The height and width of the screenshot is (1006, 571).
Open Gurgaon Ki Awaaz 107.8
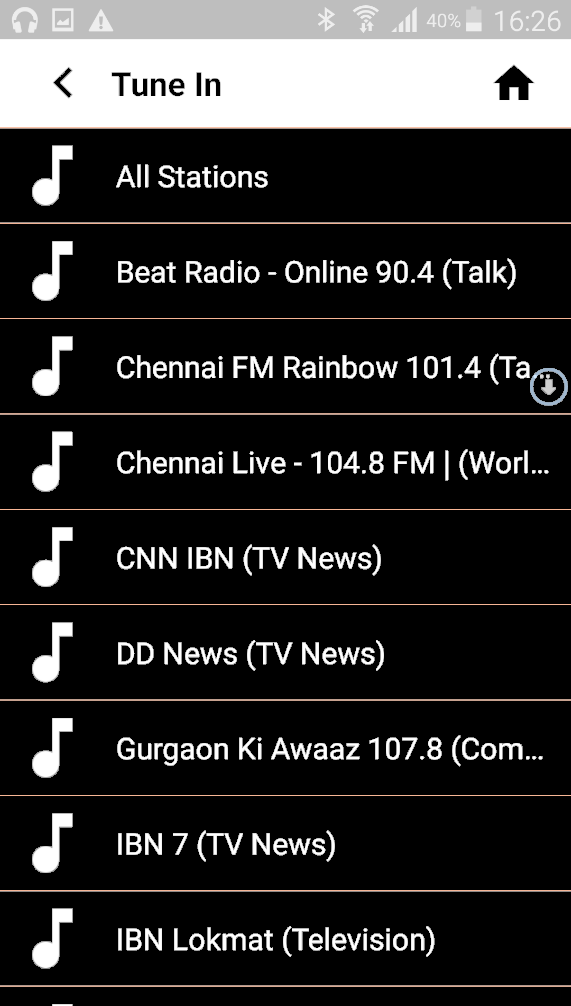[286, 748]
